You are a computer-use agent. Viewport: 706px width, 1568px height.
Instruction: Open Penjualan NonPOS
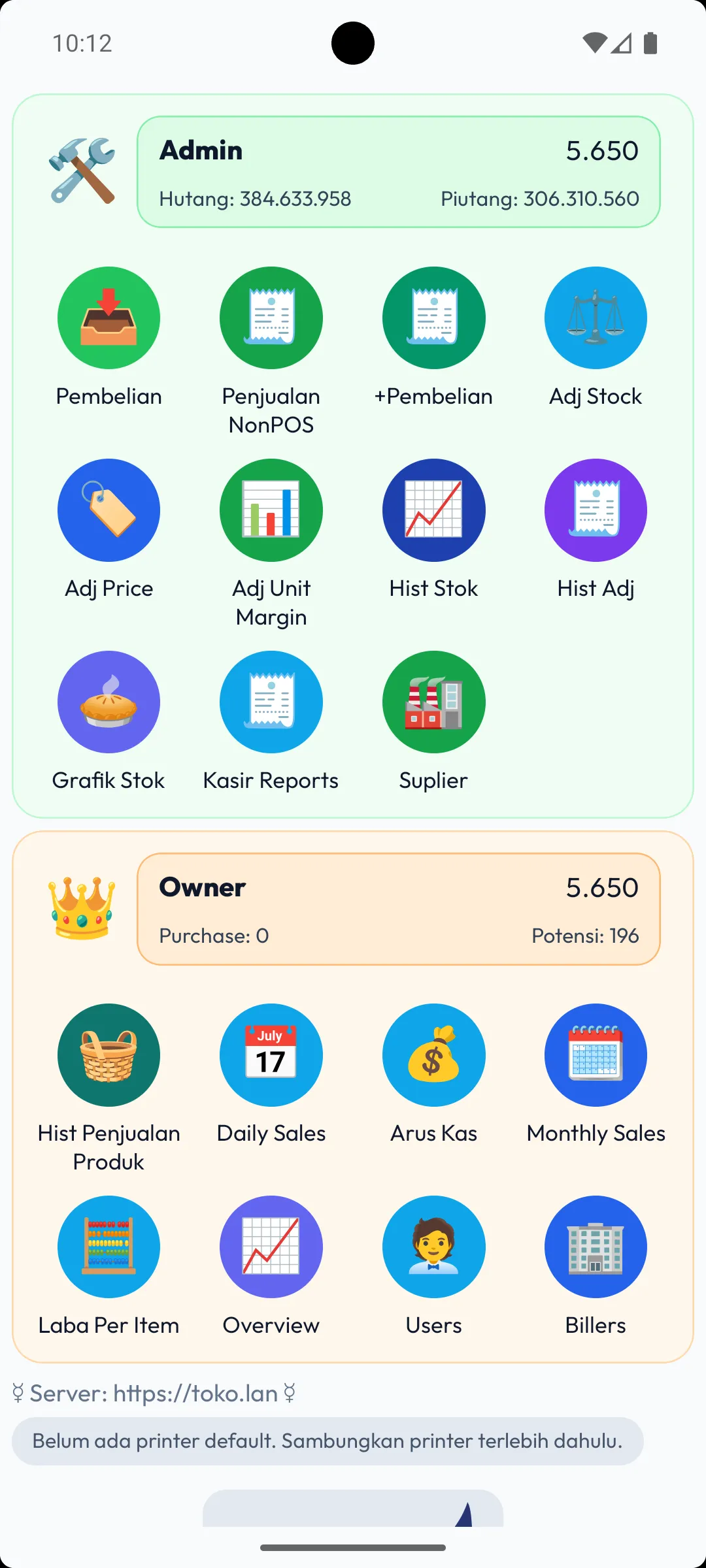(x=271, y=318)
